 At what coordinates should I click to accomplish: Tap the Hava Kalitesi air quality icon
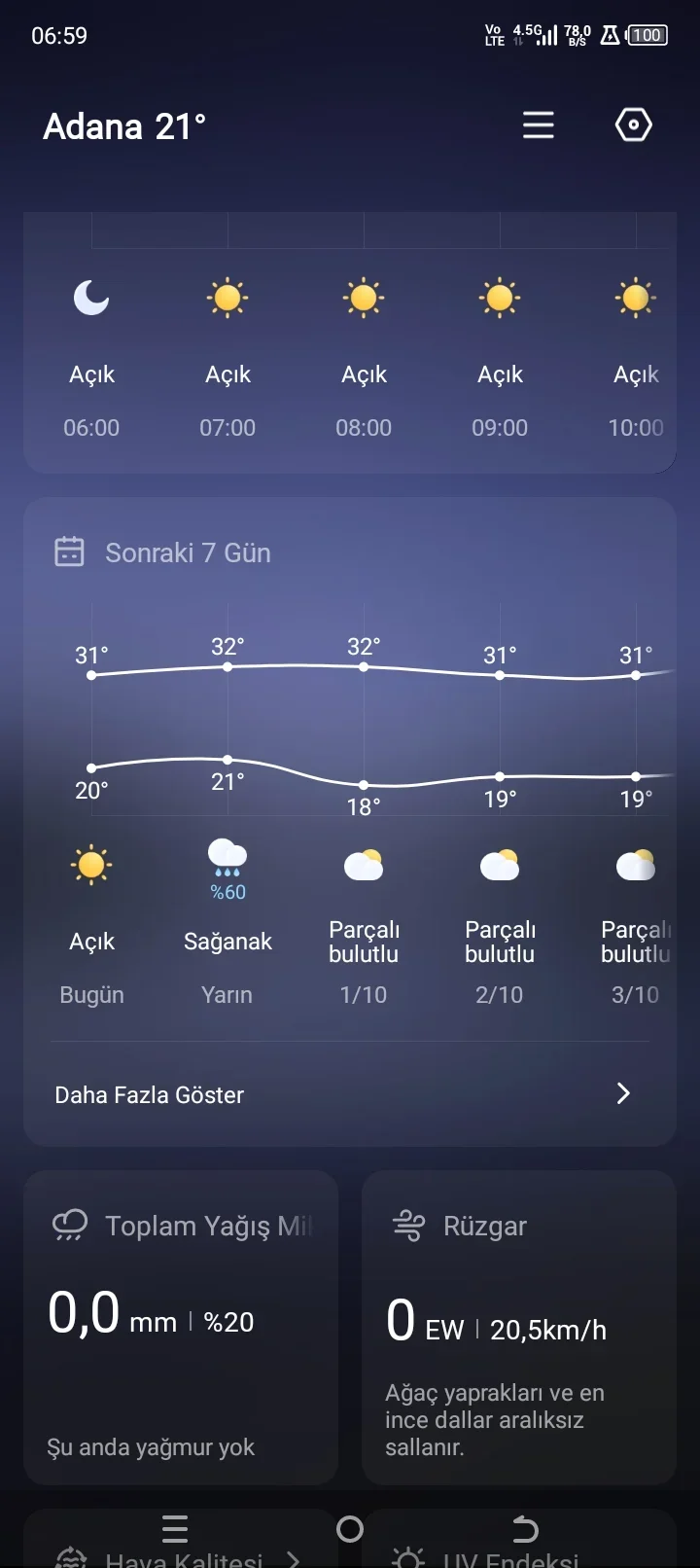tap(68, 1554)
